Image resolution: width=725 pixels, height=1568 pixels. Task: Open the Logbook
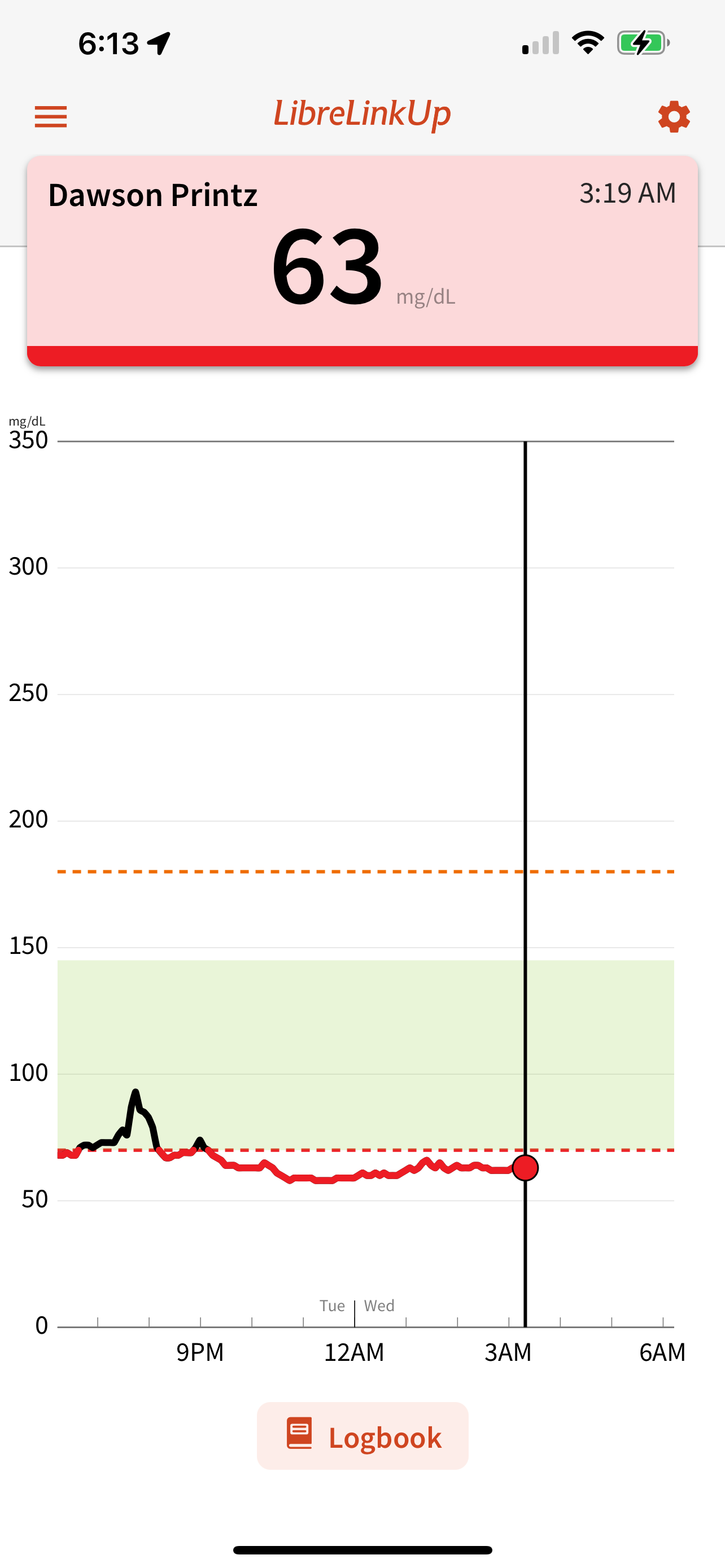pyautogui.click(x=363, y=1436)
